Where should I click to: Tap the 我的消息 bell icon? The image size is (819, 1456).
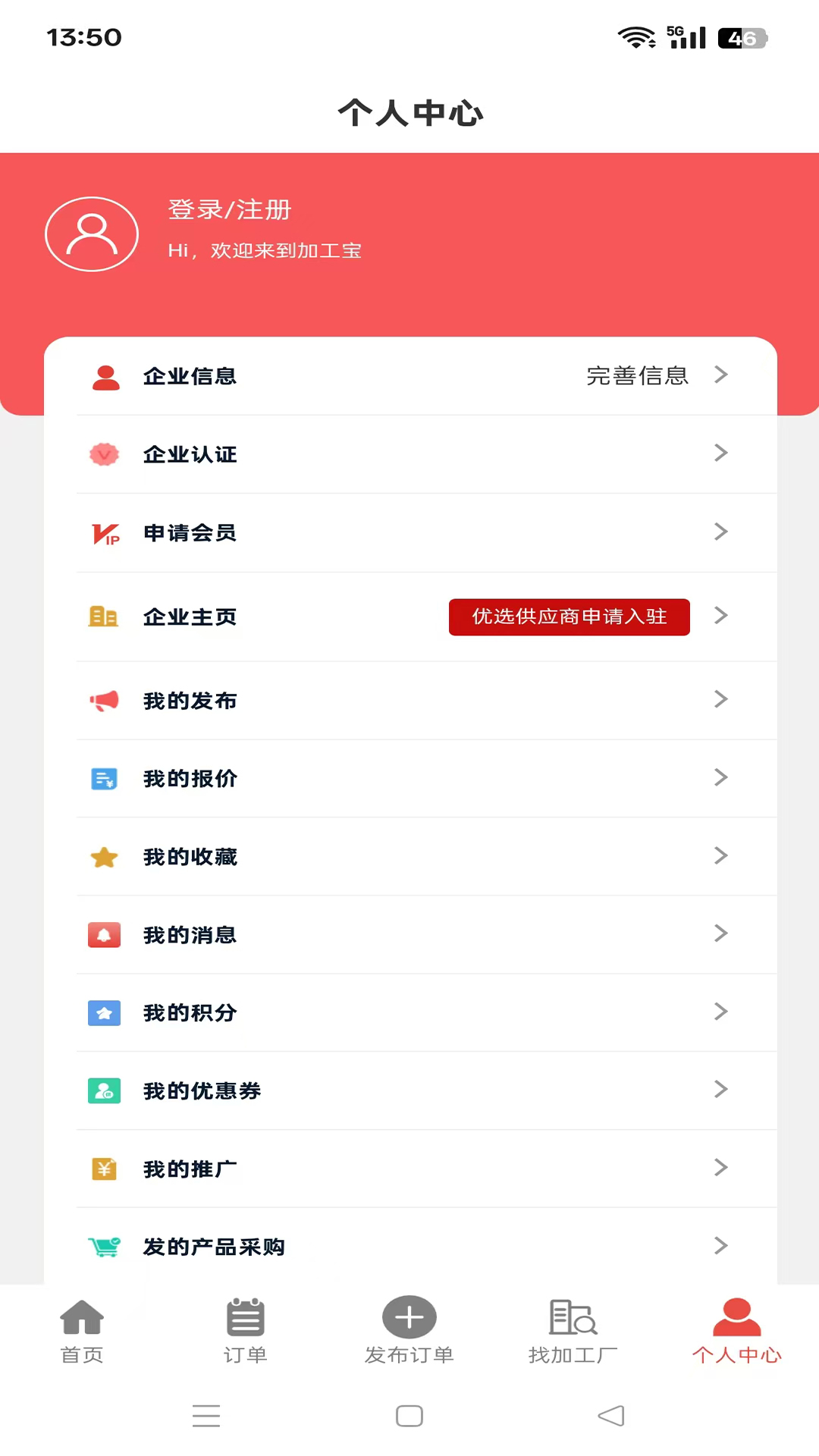click(105, 934)
